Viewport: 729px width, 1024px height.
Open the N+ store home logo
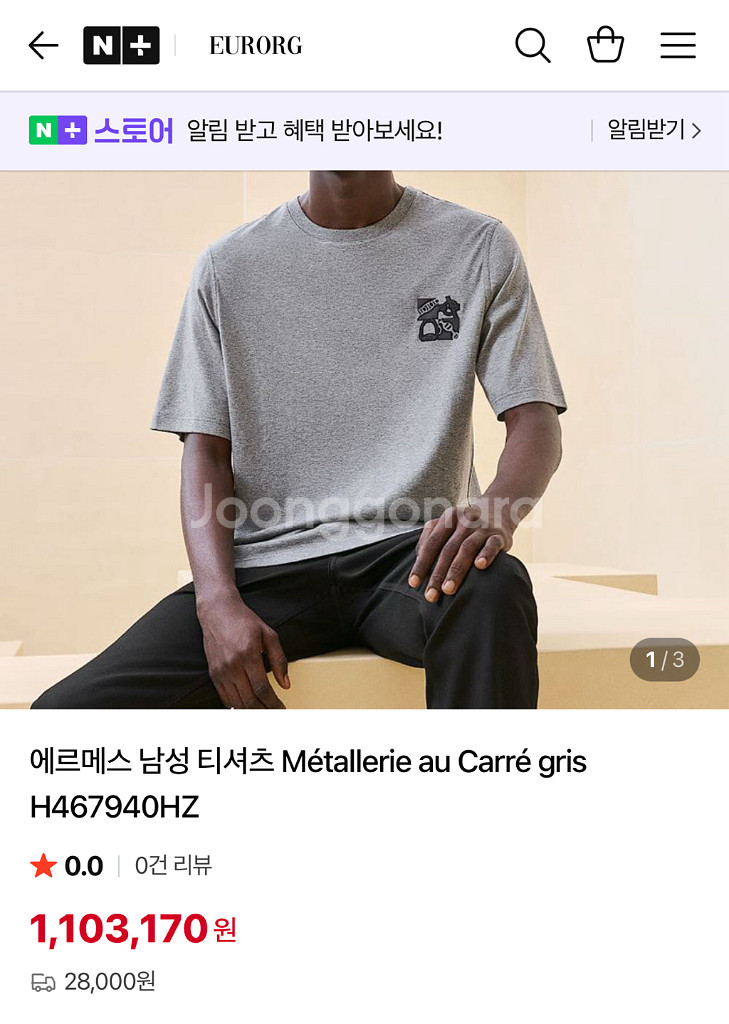(x=122, y=46)
